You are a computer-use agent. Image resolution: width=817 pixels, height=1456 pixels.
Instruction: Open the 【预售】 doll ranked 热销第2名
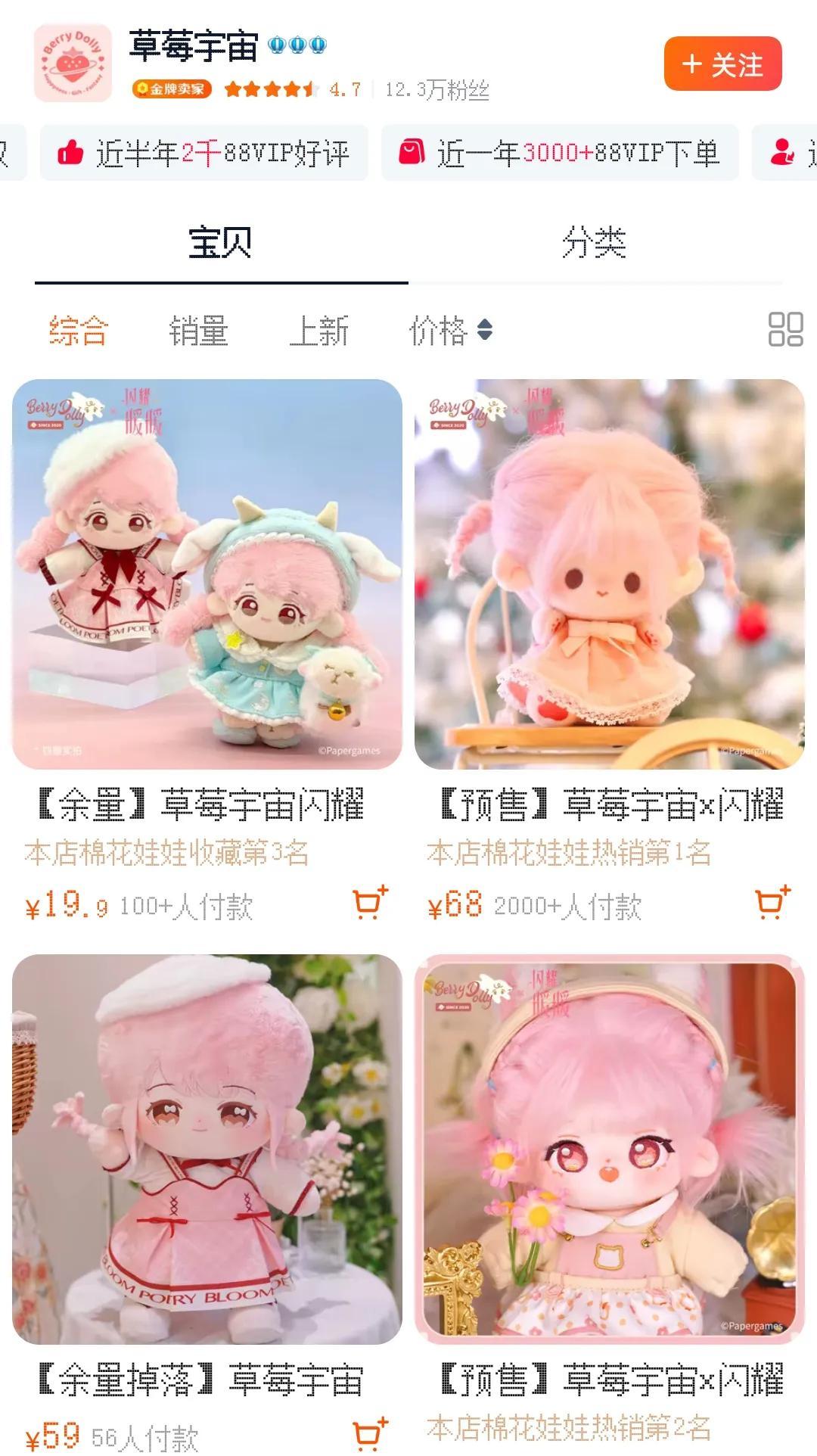click(610, 1149)
